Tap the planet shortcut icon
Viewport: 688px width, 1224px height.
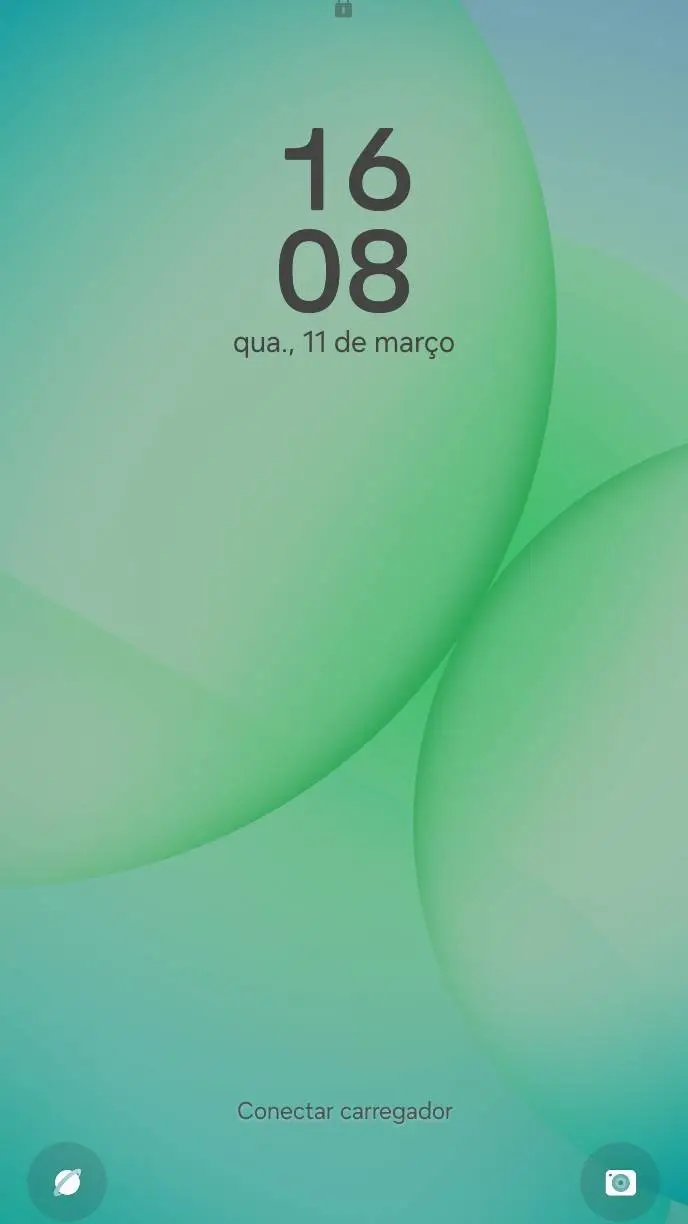point(67,1183)
